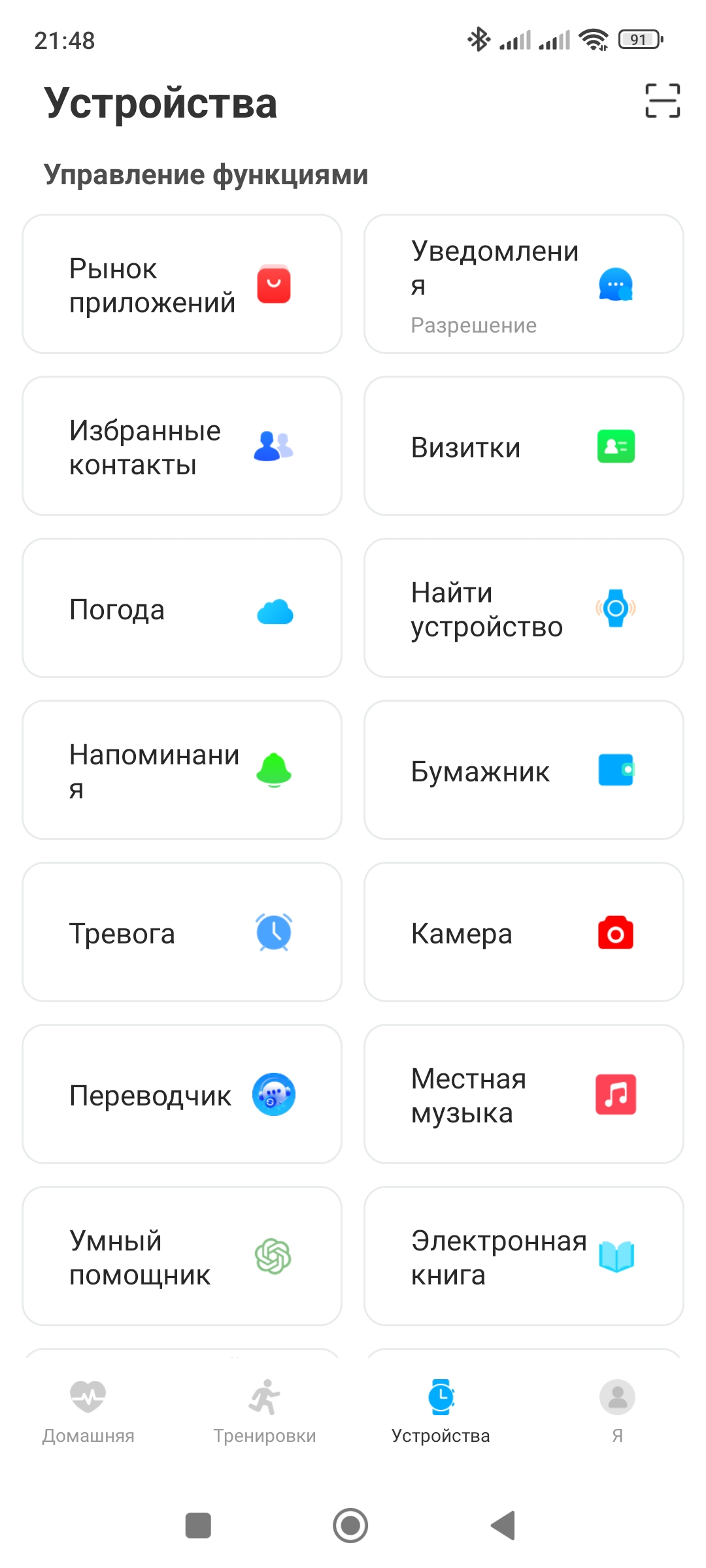This screenshot has height=1568, width=706.
Task: Tap the system home button
Action: (x=350, y=1526)
